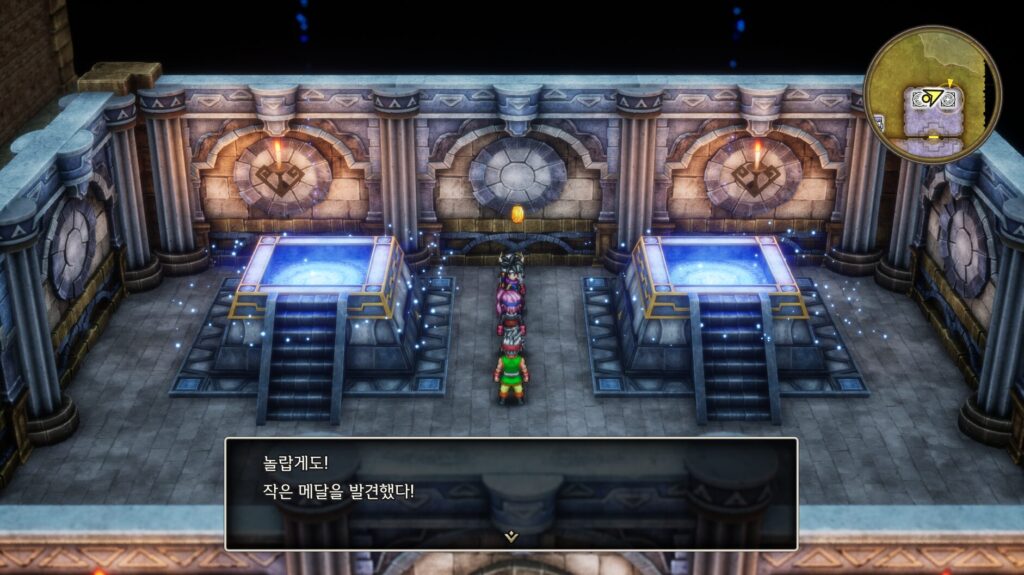
Task: Advance the small medal found dialogue
Action: tap(511, 536)
